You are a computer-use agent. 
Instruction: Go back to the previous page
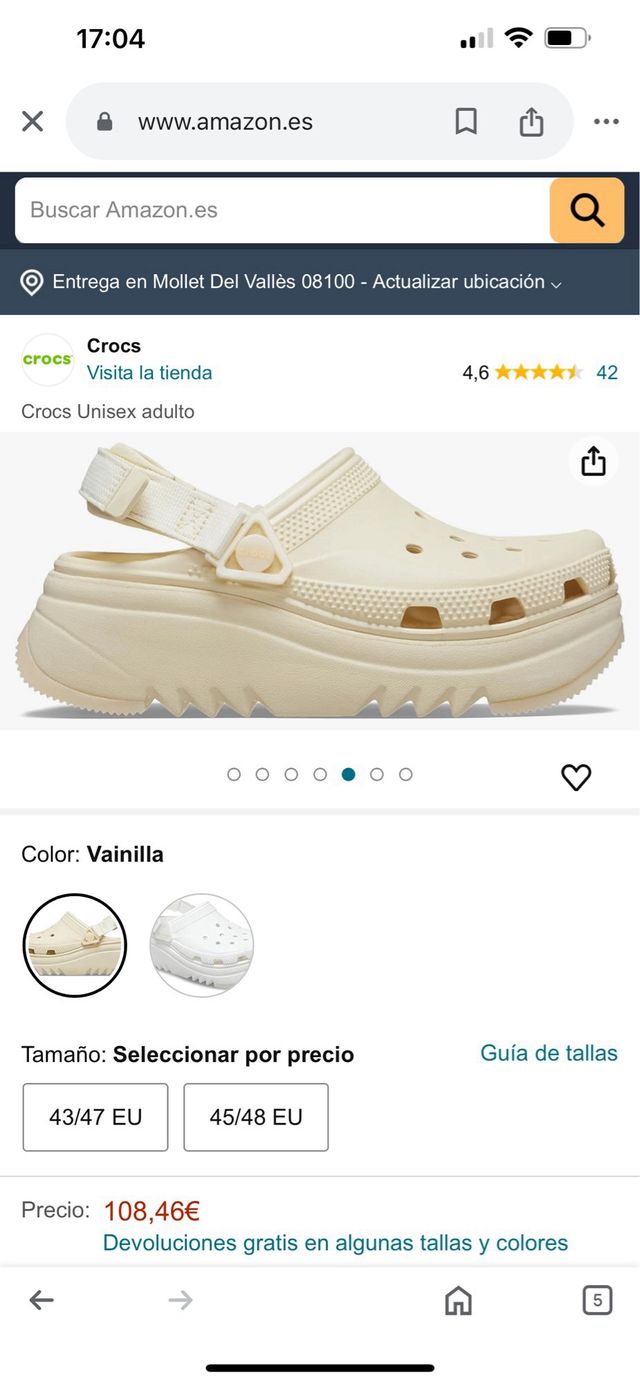41,1300
